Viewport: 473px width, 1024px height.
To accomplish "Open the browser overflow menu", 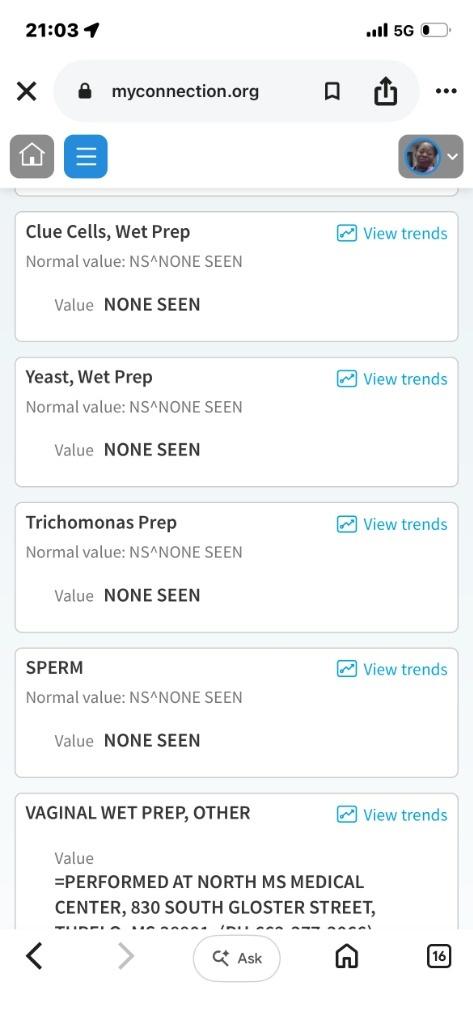I will [446, 91].
